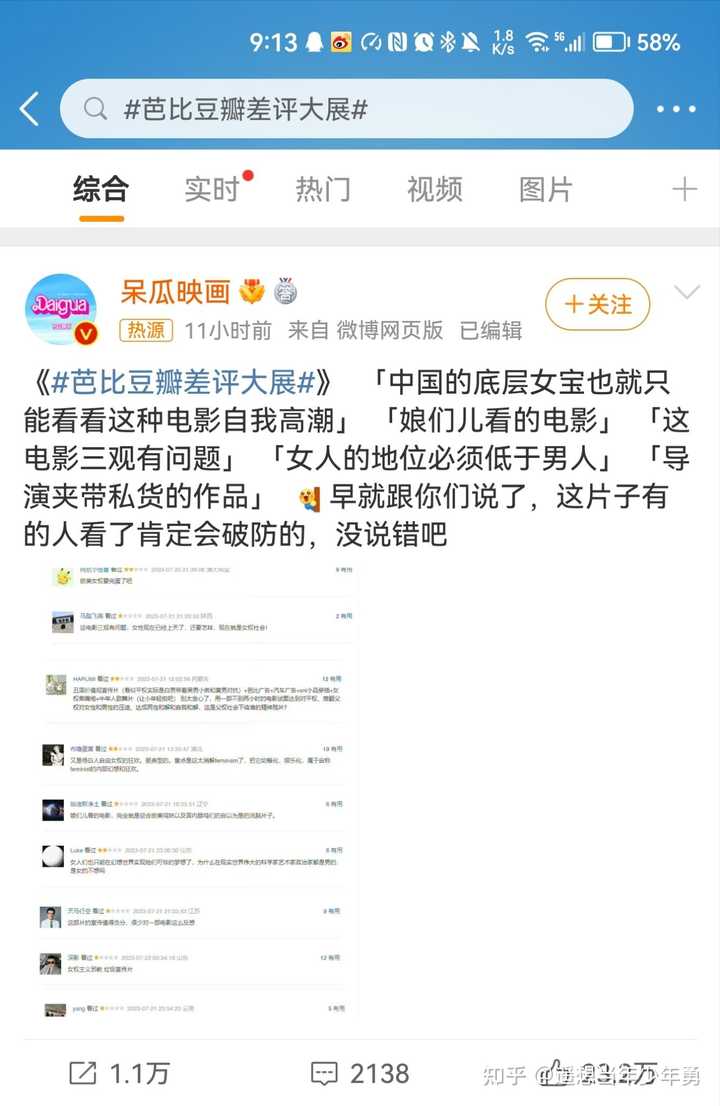Image resolution: width=720 pixels, height=1106 pixels.
Task: Open the #芭比豆瓣差评大展# hashtag link in the post
Action: (183, 382)
